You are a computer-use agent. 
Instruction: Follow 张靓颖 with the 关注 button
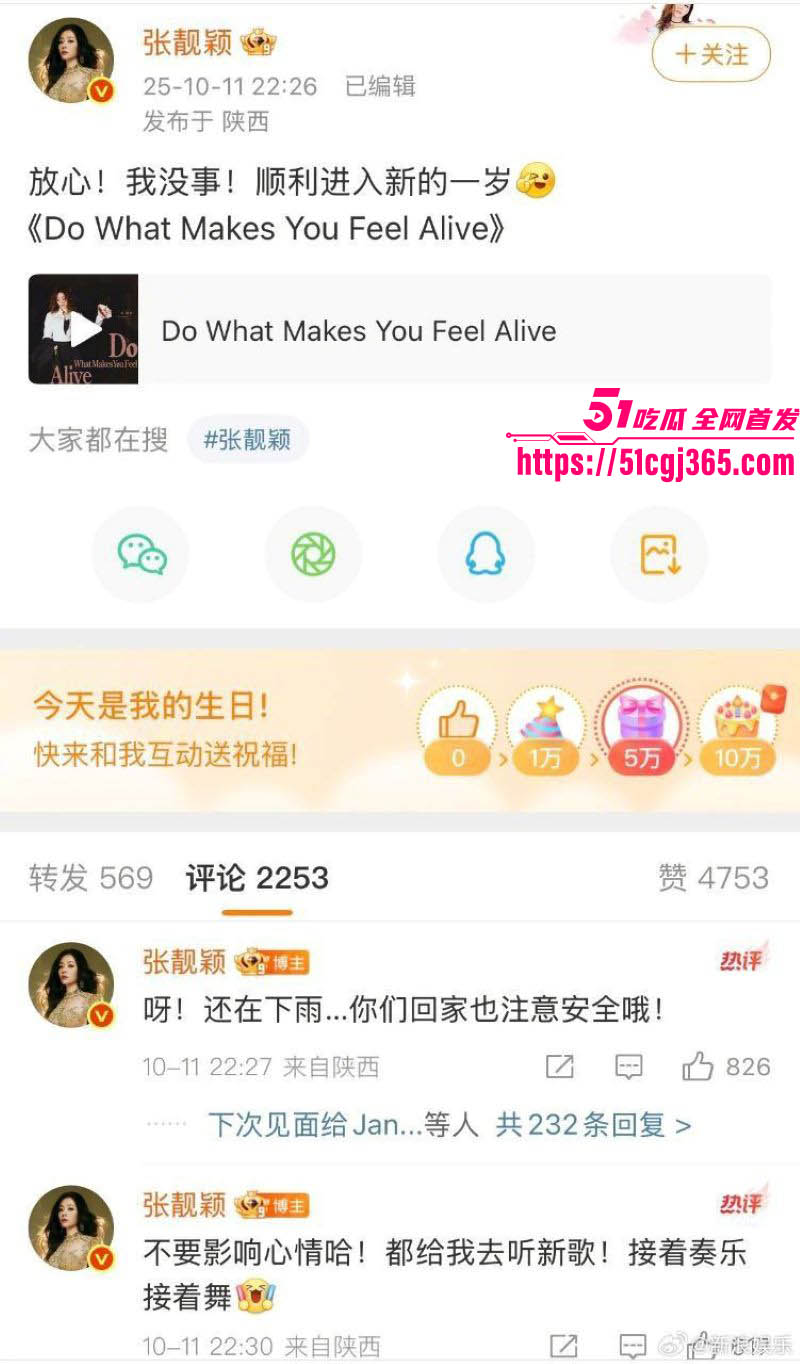pyautogui.click(x=711, y=54)
